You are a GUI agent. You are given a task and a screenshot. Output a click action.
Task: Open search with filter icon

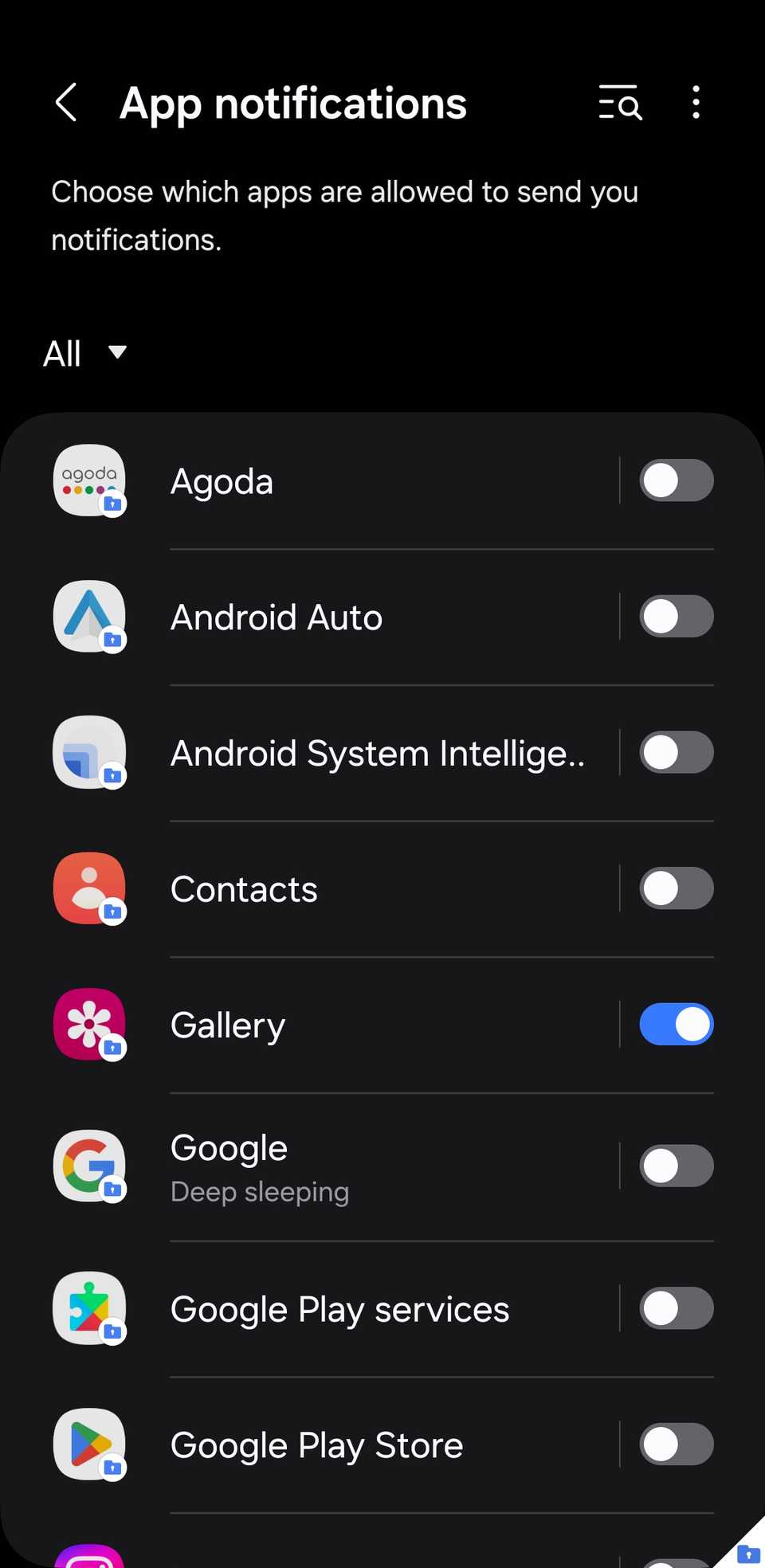point(620,104)
